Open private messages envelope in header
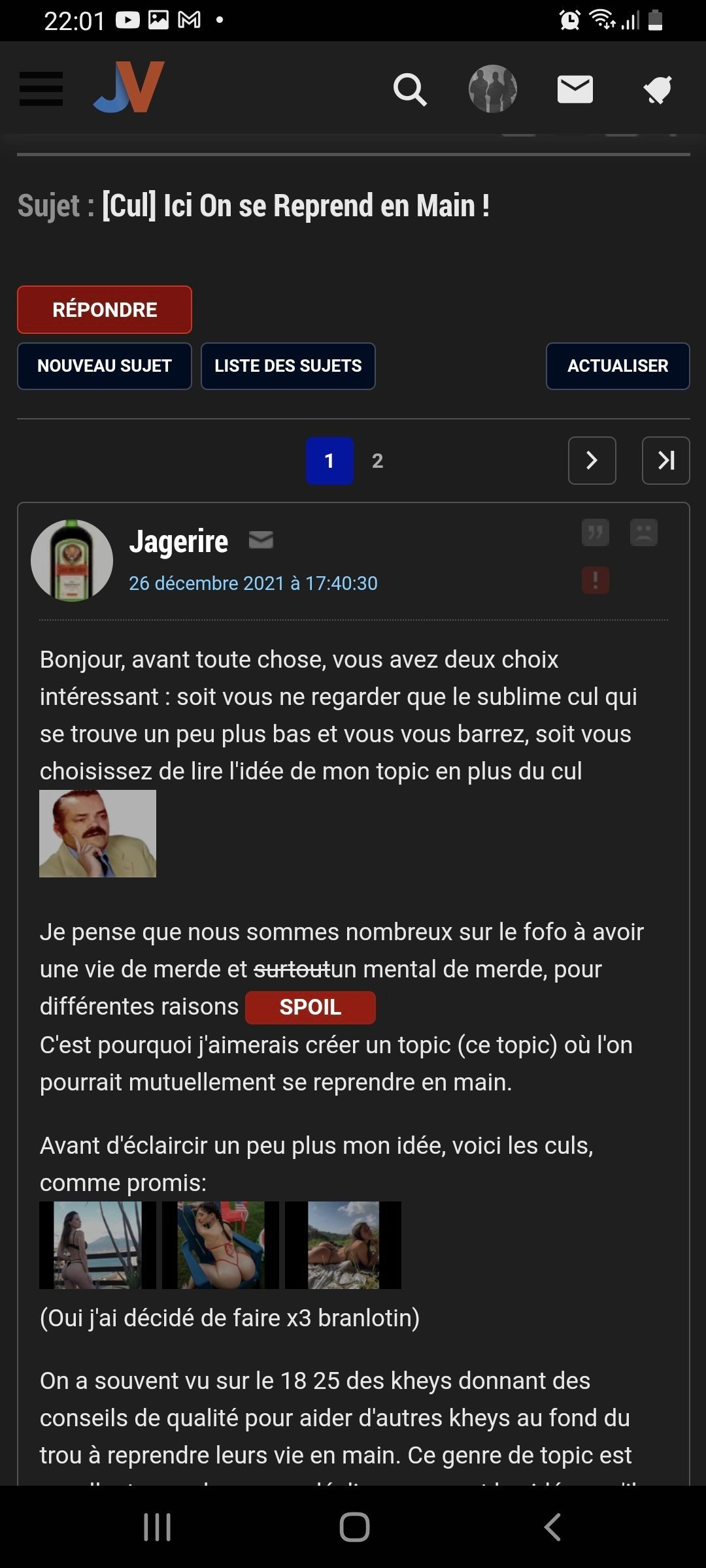 point(575,90)
